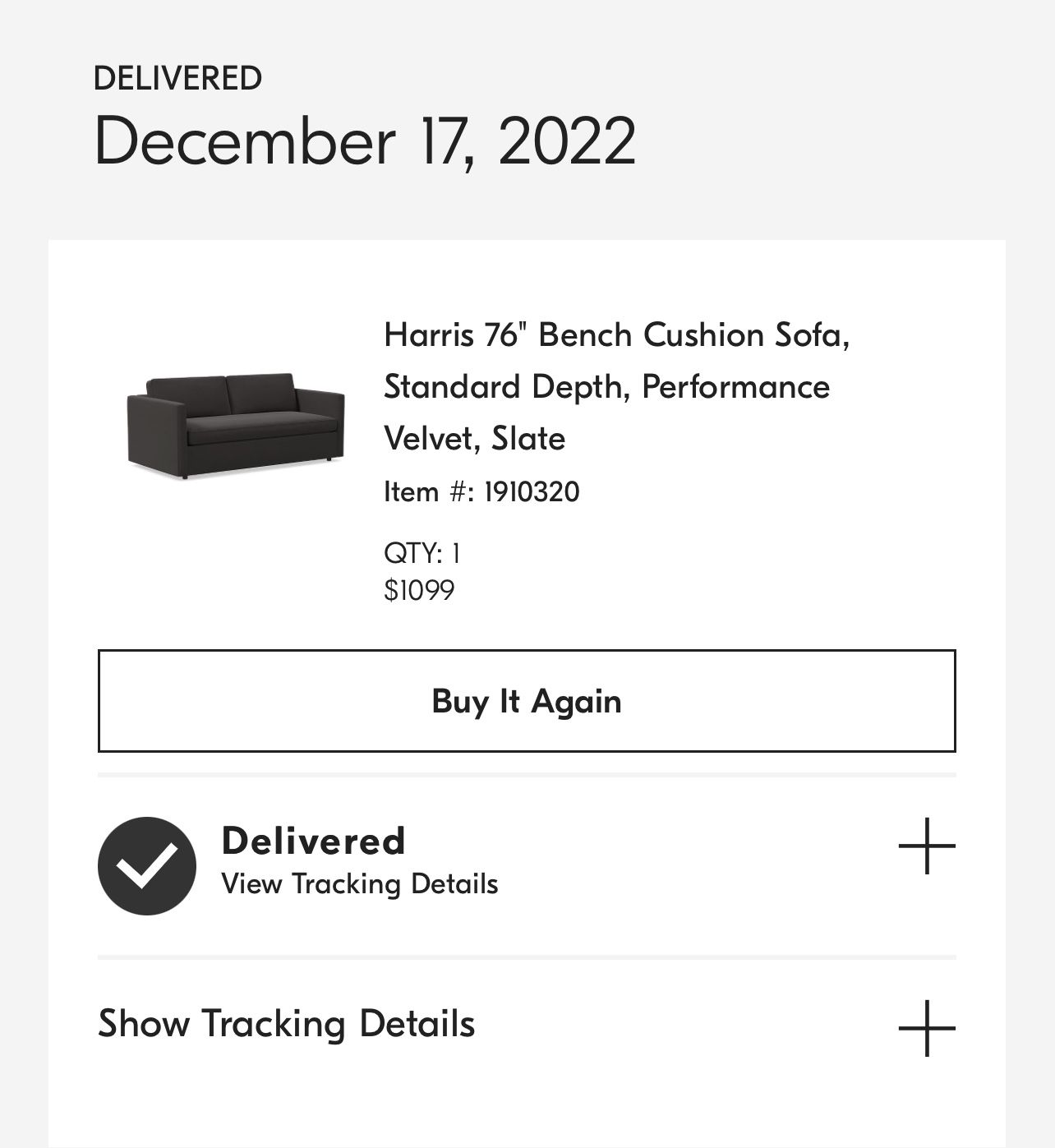Expand the Delivered status section

[927, 846]
